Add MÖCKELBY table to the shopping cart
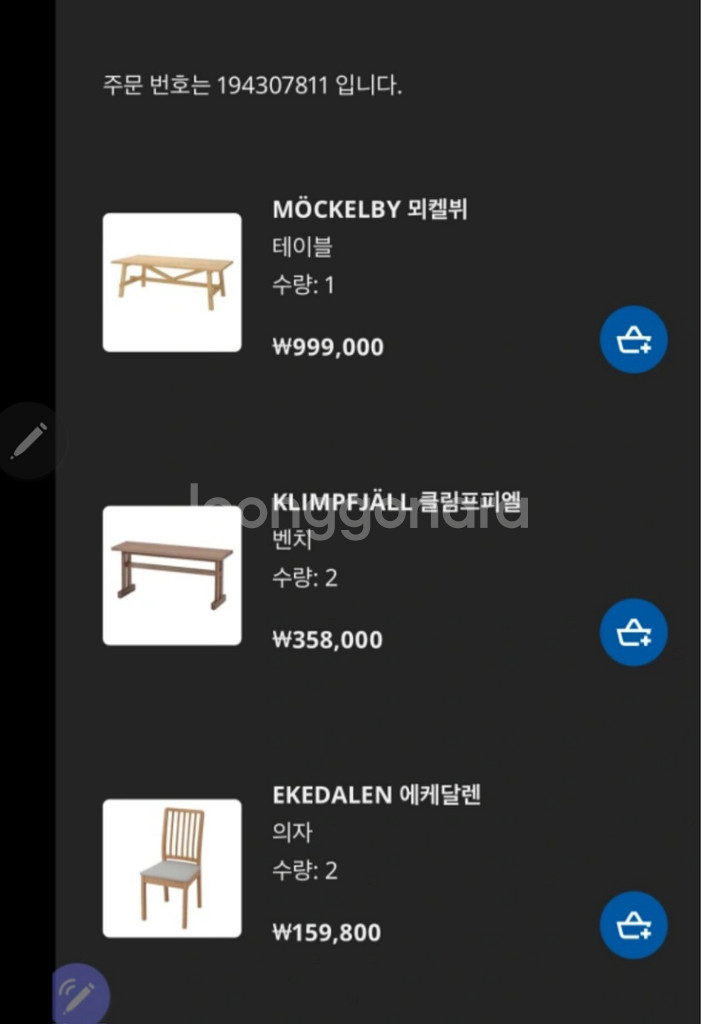Viewport: 701px width, 1024px height. [x=633, y=340]
